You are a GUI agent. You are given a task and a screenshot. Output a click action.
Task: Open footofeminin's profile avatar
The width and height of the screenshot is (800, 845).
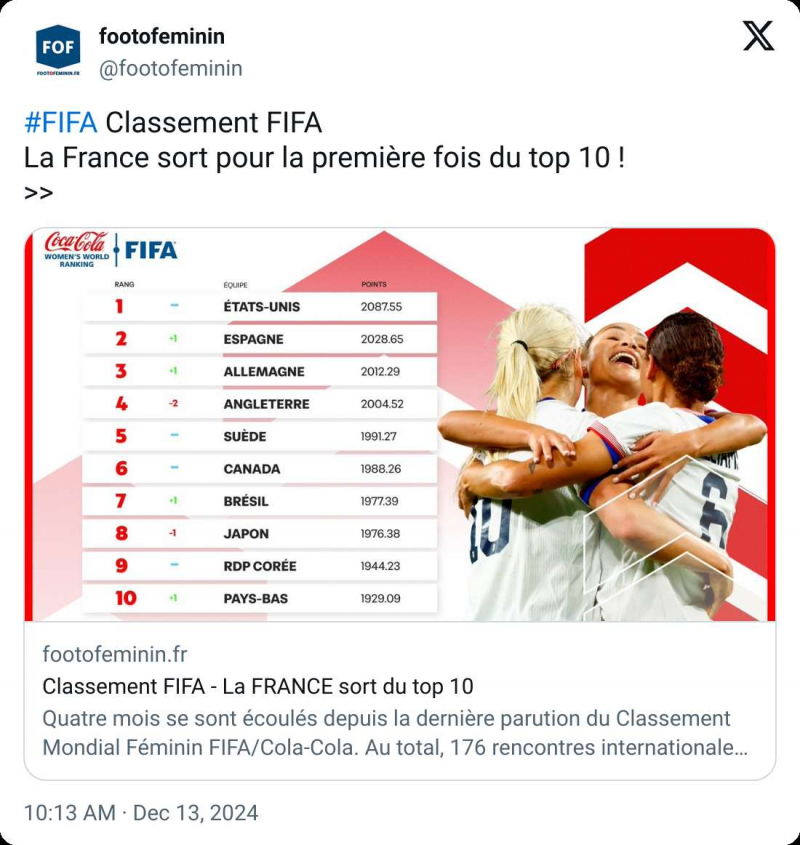[58, 50]
